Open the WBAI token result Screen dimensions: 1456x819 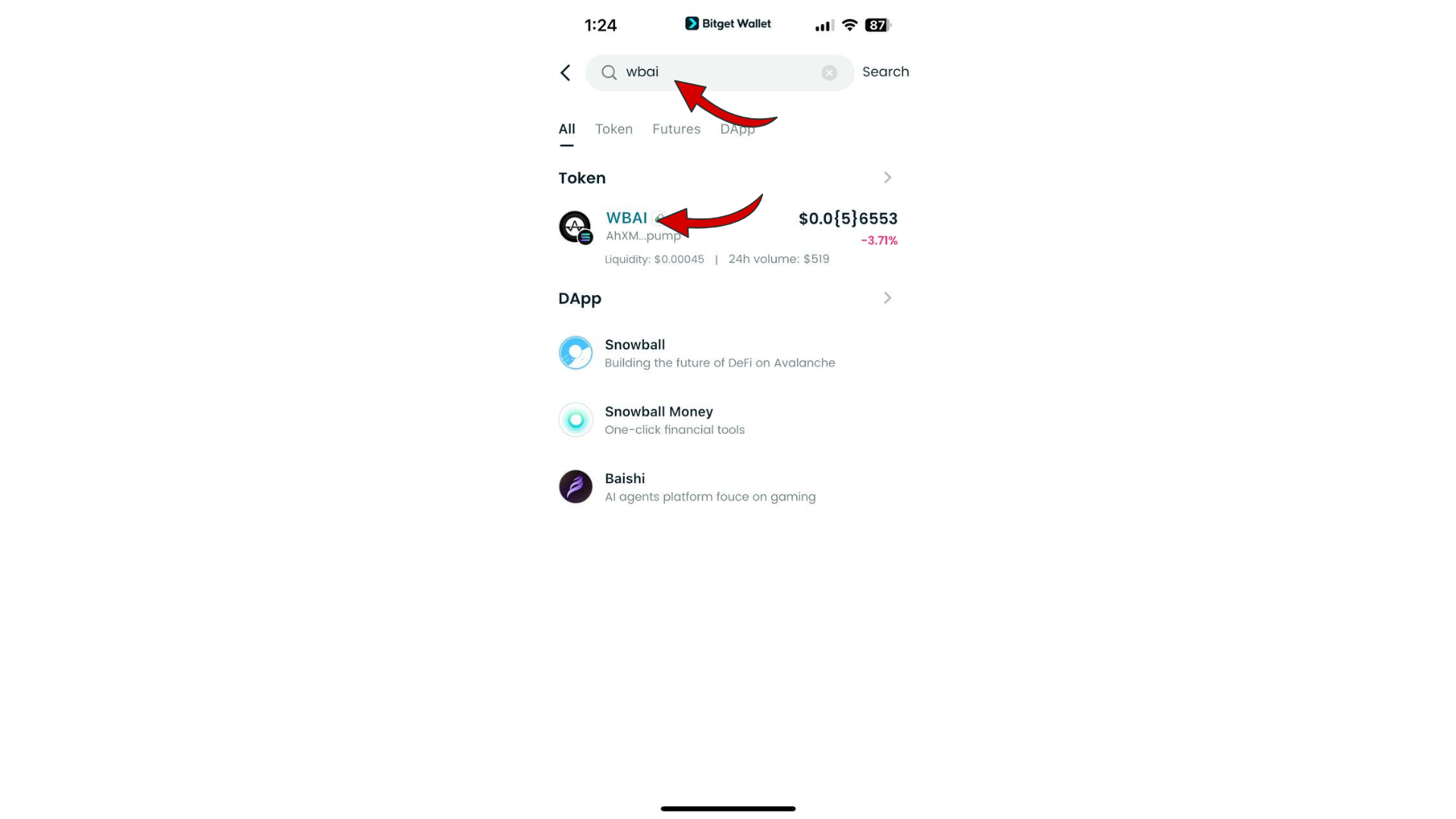point(726,227)
